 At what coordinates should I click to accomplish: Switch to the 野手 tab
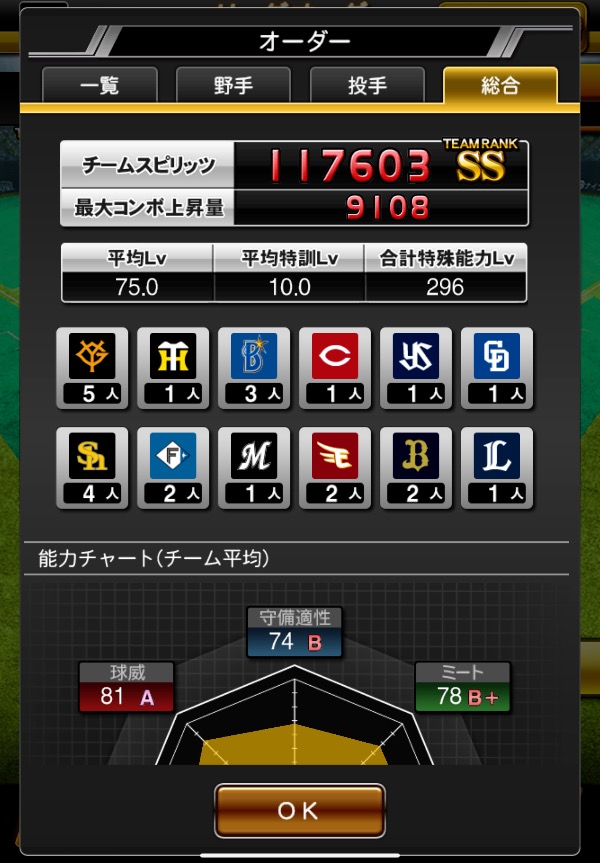(233, 85)
